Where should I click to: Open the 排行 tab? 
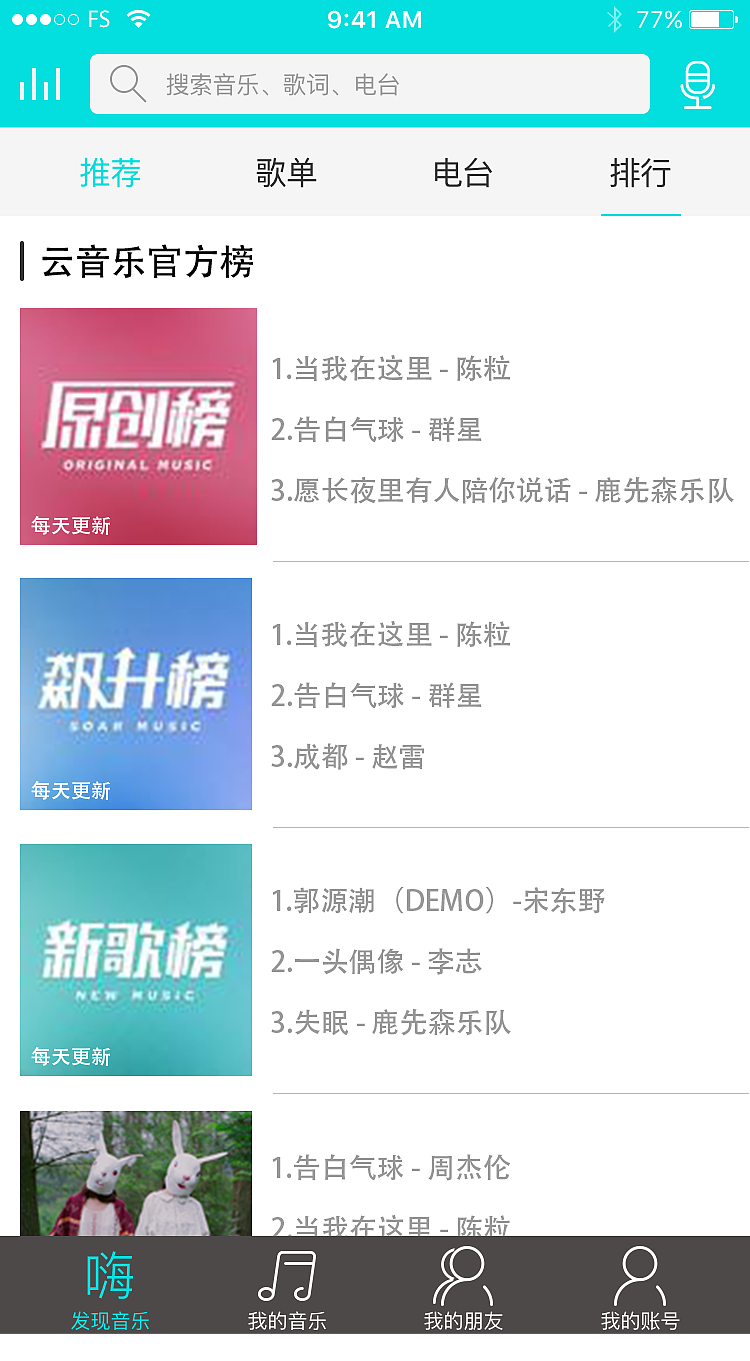640,172
